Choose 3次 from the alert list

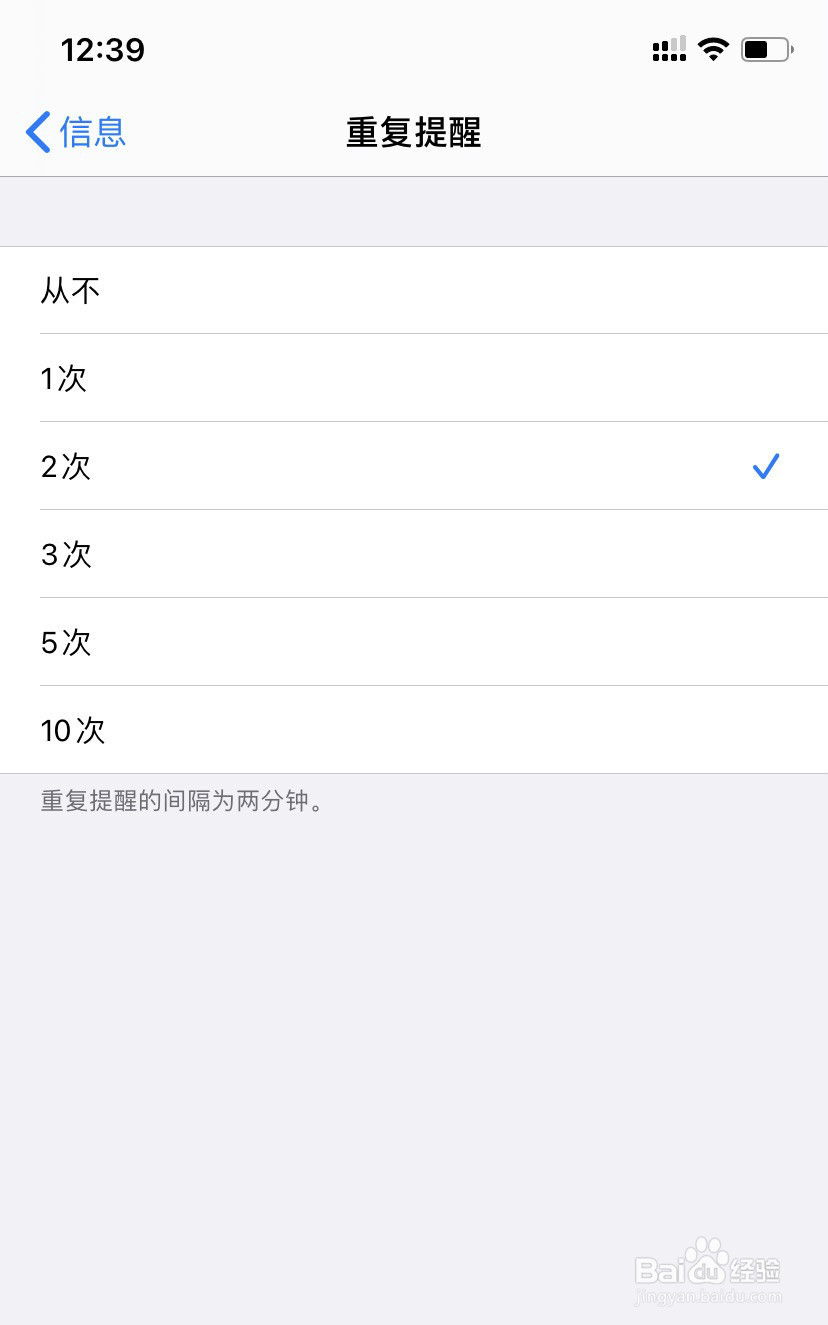(414, 554)
